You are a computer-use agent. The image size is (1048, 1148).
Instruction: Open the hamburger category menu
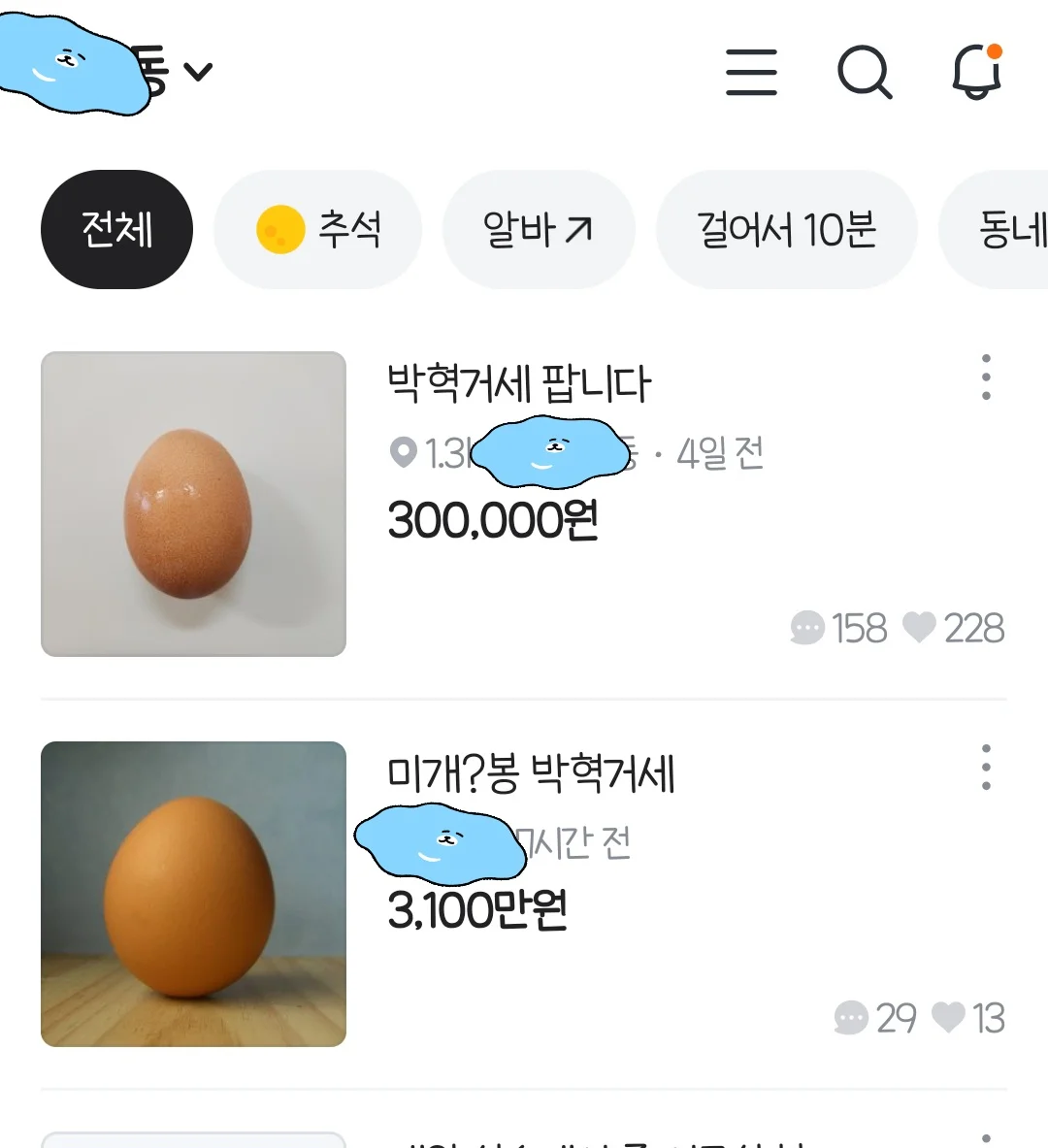[x=751, y=73]
